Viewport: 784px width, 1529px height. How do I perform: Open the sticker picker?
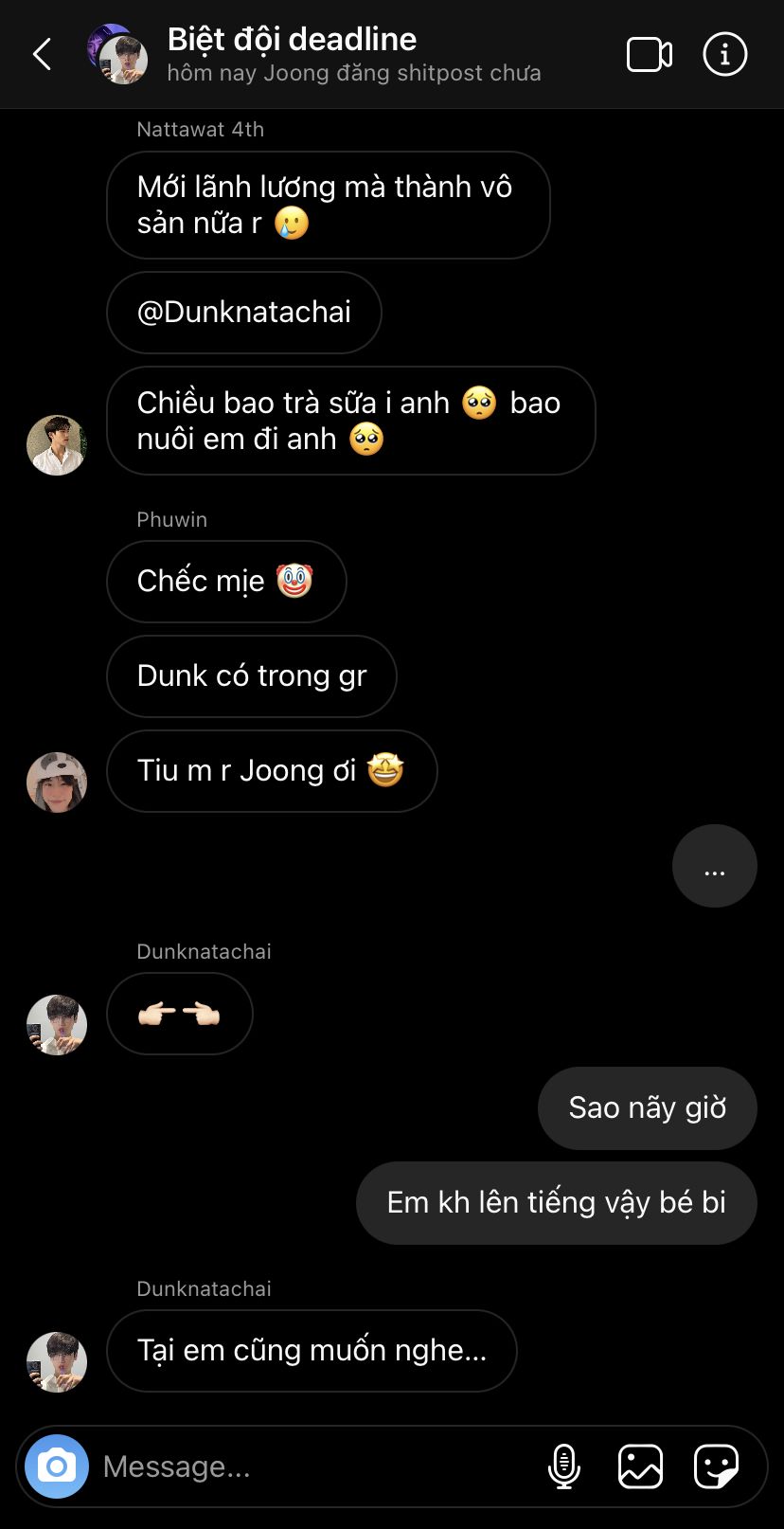[x=716, y=1466]
